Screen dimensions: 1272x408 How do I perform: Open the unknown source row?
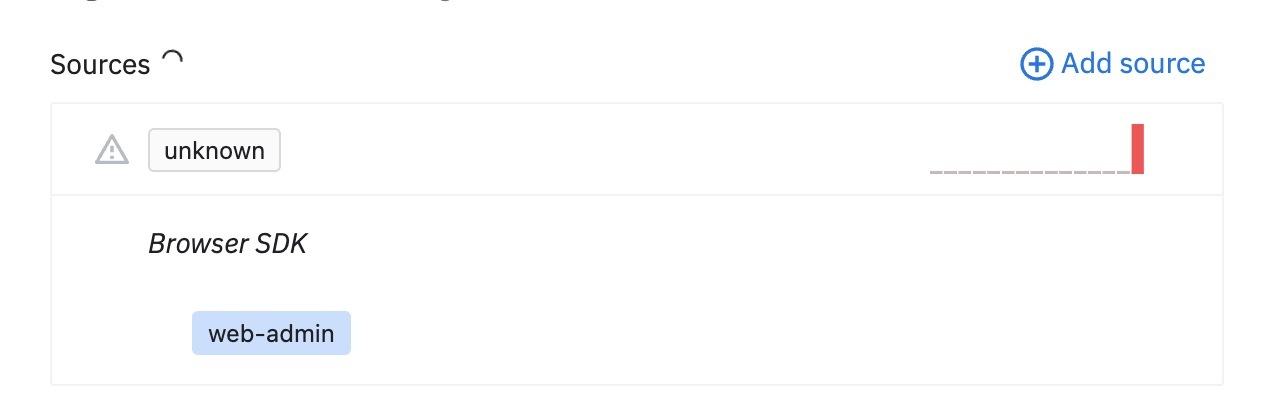[x=214, y=151]
